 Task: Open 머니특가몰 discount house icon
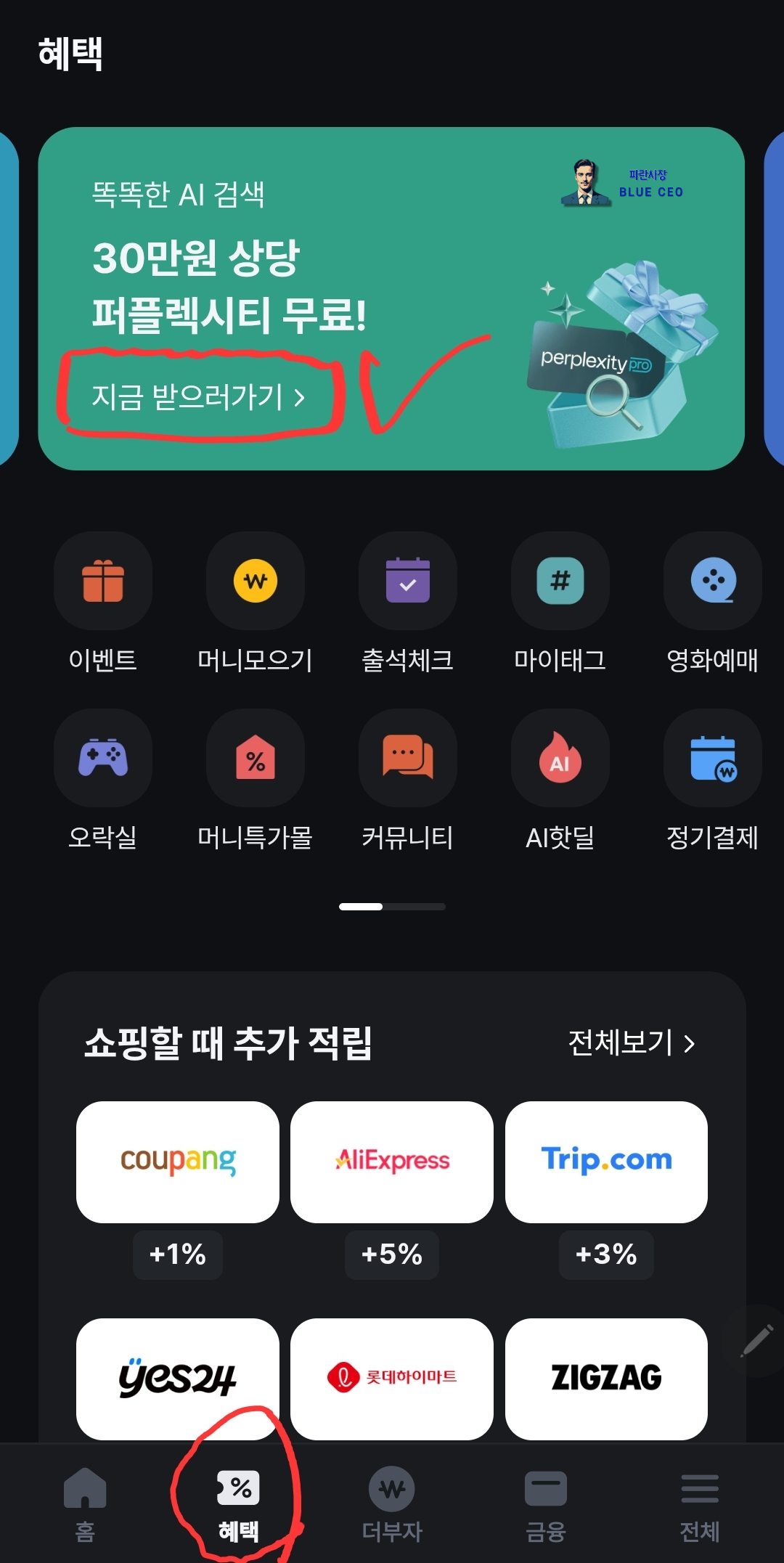coord(256,758)
